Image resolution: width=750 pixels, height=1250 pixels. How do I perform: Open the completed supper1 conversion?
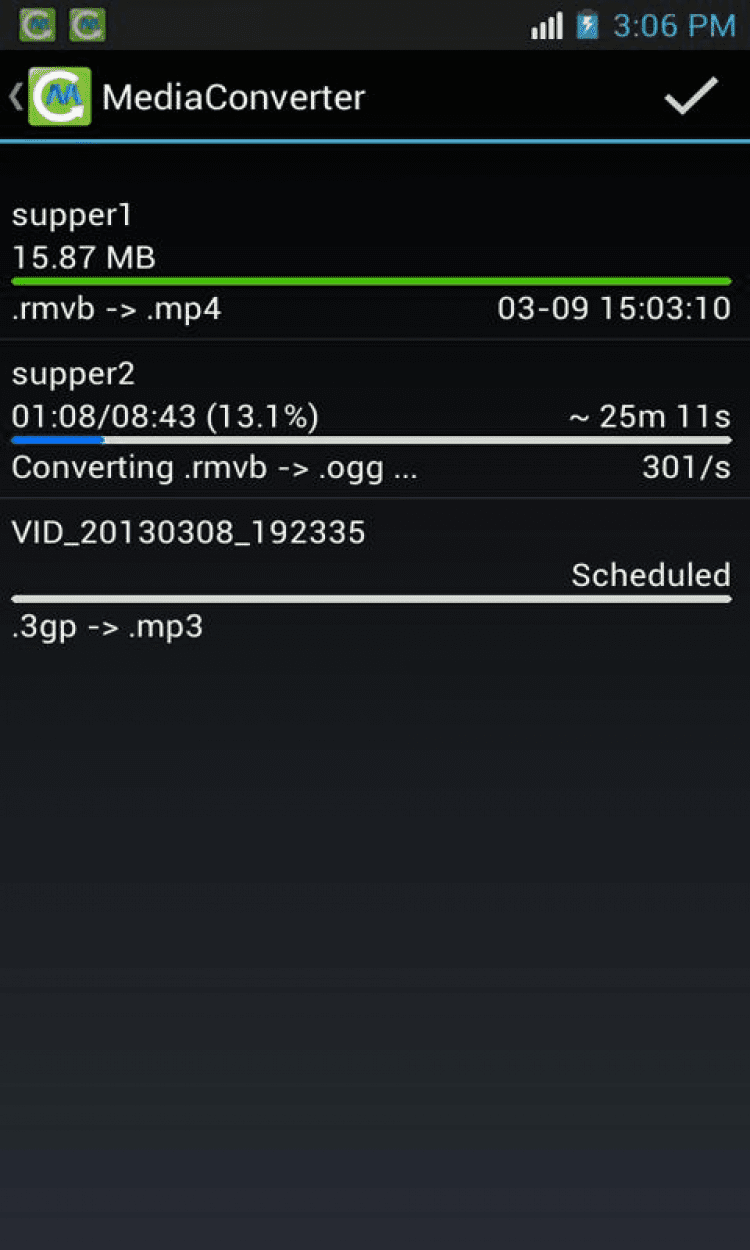[370, 261]
